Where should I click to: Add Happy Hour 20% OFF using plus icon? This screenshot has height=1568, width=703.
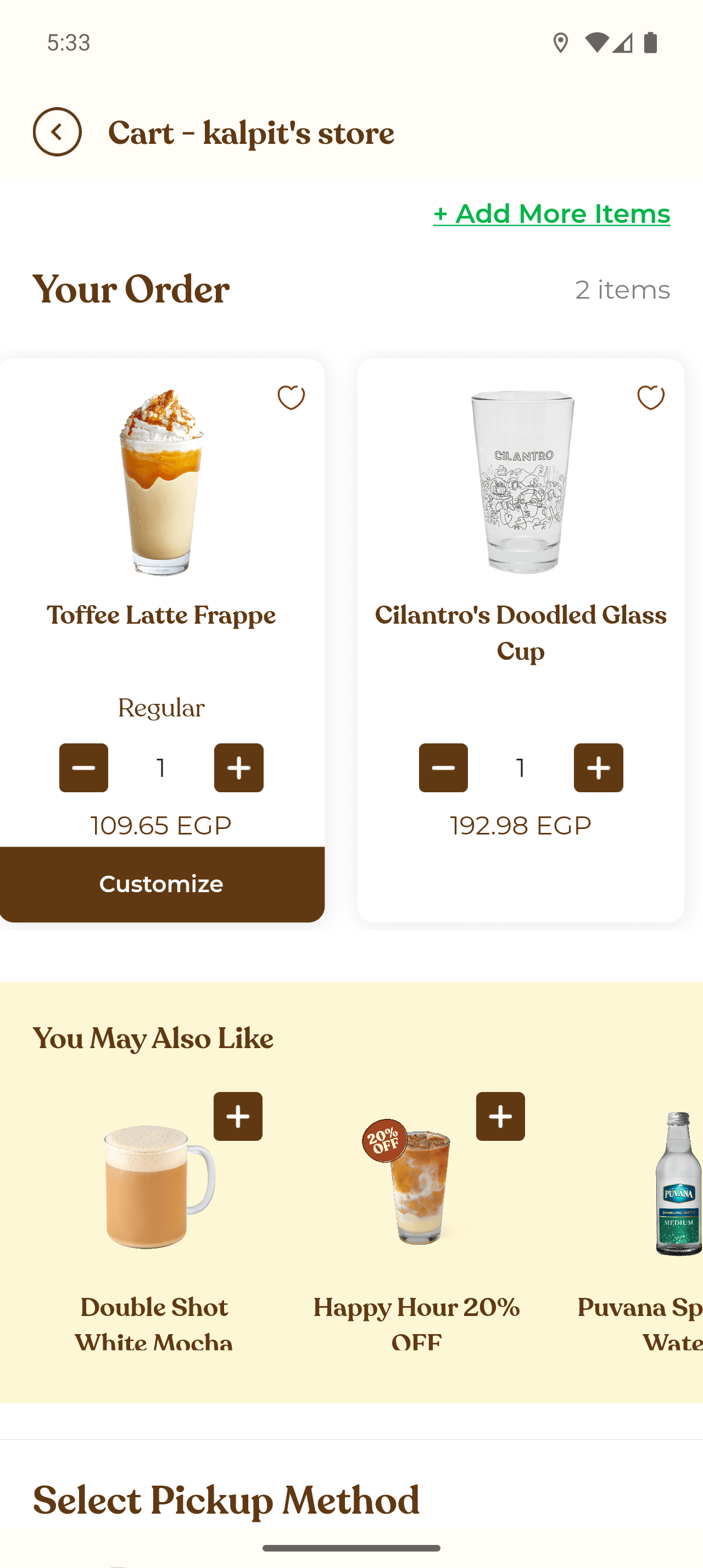click(500, 1116)
